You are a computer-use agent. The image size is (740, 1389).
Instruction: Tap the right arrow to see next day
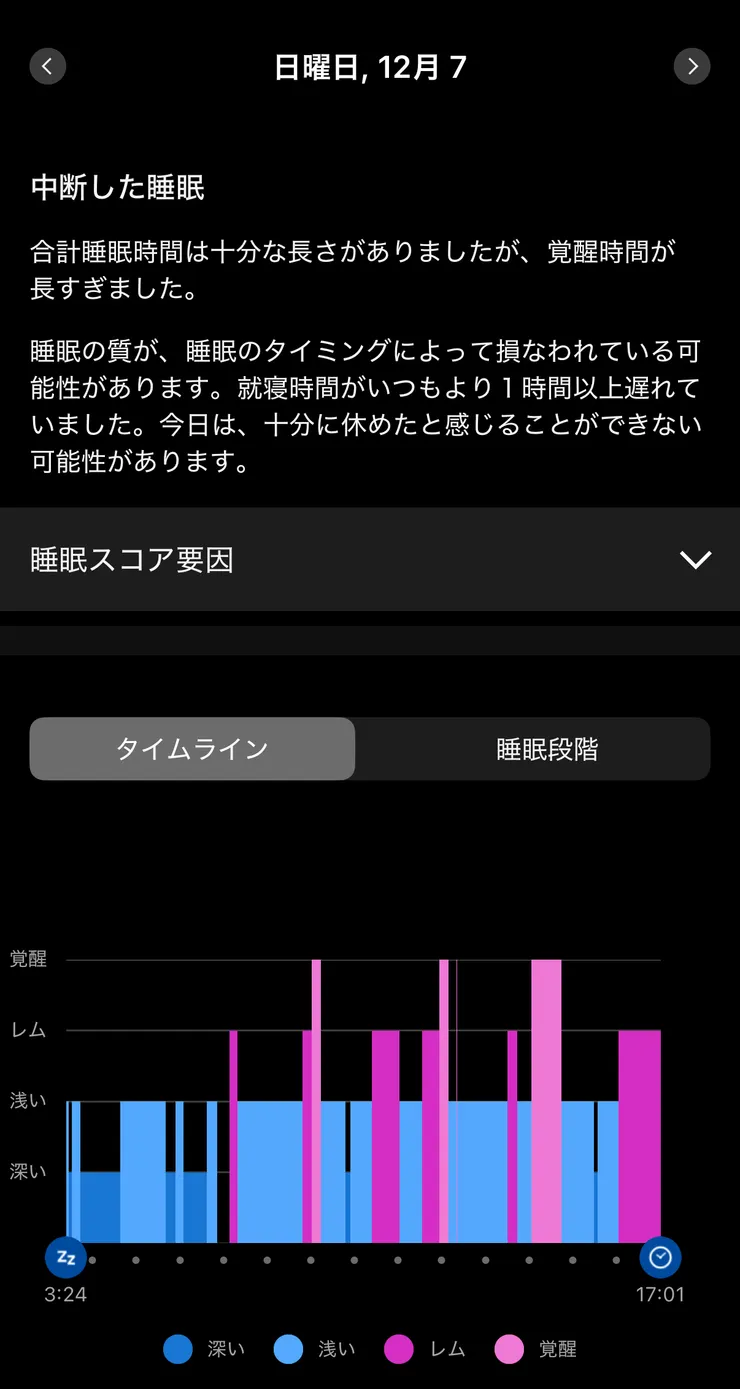click(x=692, y=66)
